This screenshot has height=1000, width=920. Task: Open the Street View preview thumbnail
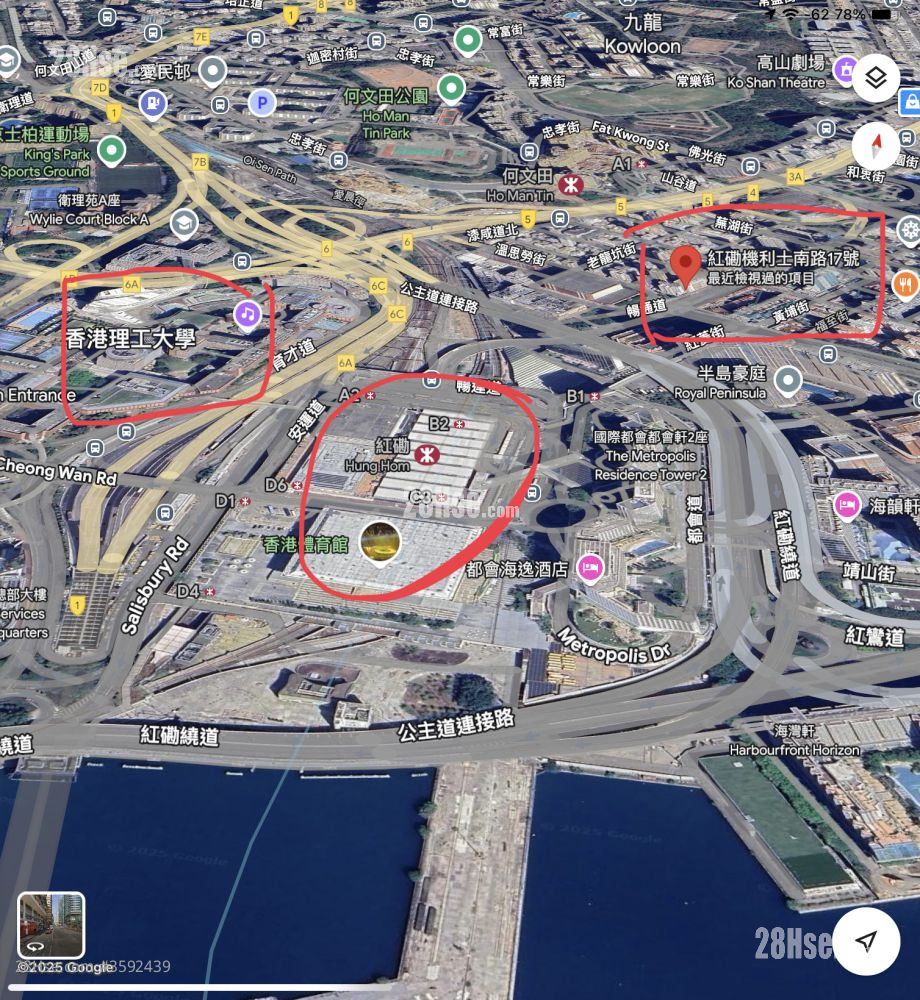click(x=52, y=925)
